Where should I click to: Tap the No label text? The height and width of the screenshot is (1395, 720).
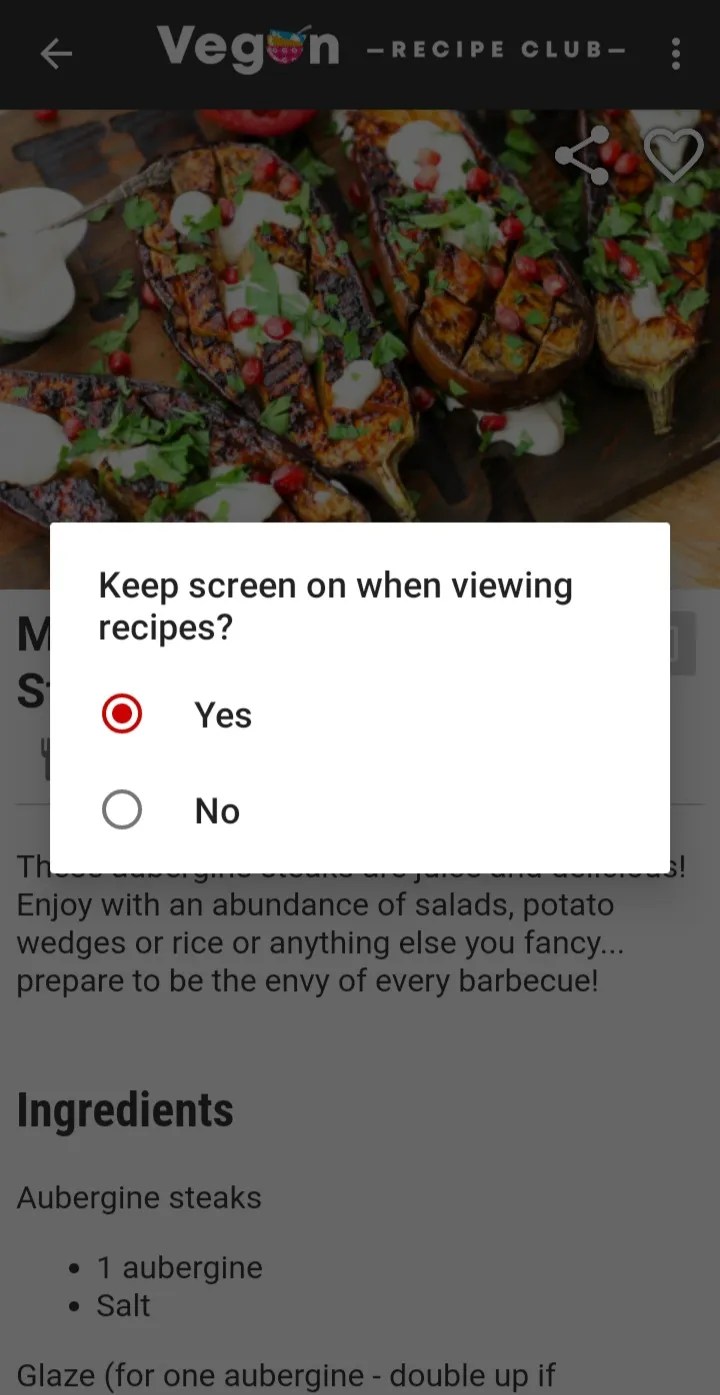click(x=216, y=810)
